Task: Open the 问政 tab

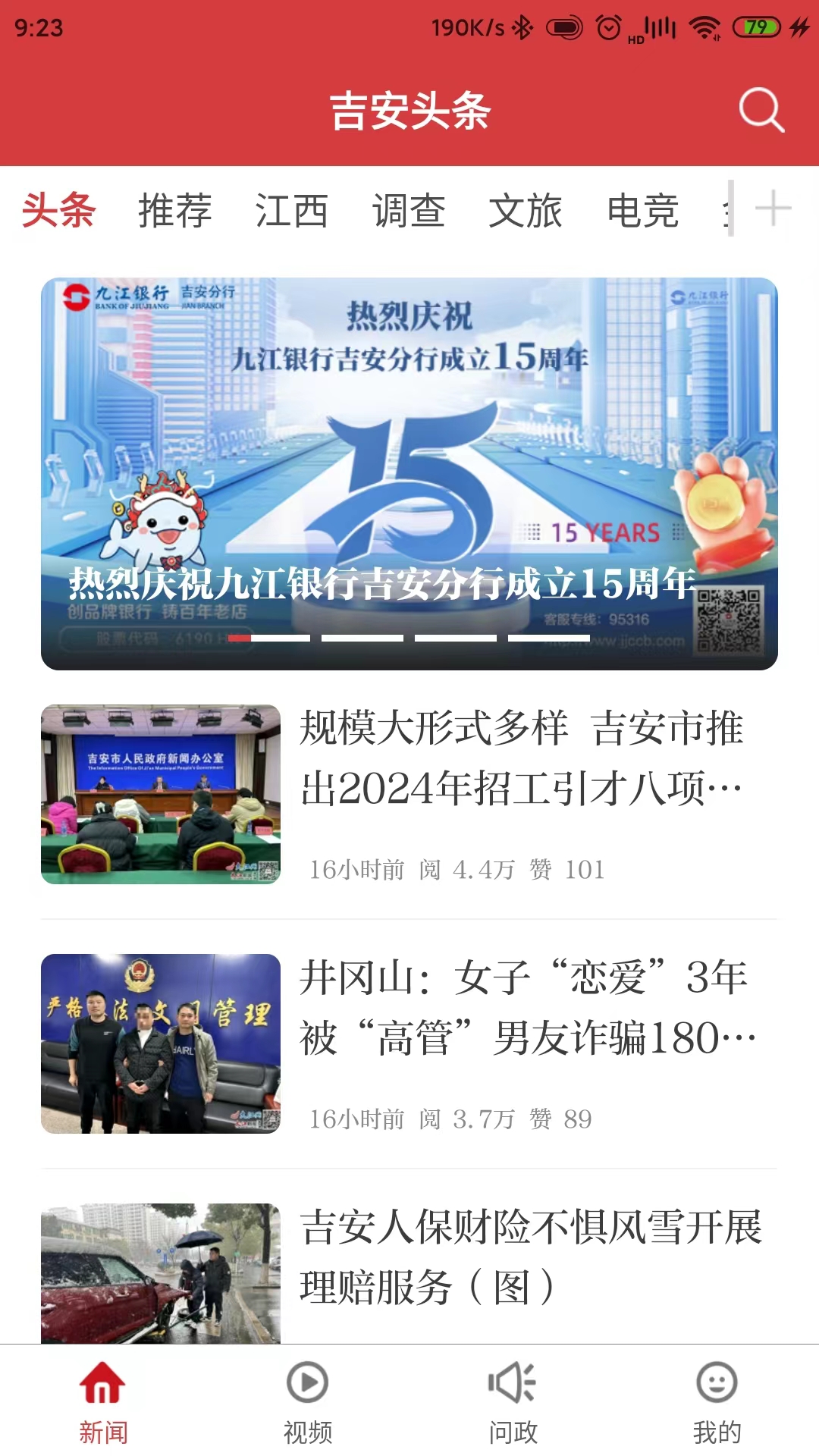Action: (x=513, y=1401)
